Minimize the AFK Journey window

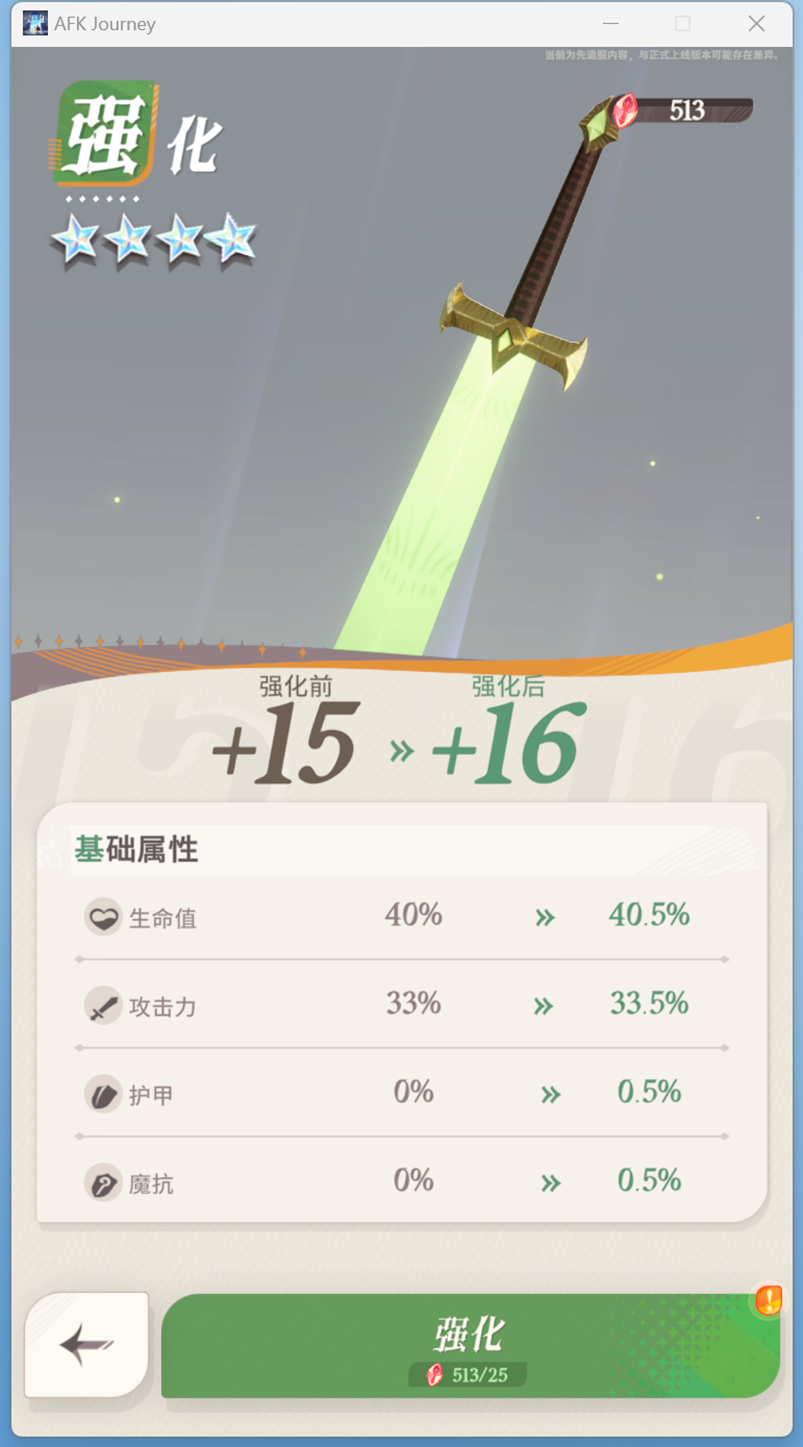pyautogui.click(x=611, y=23)
